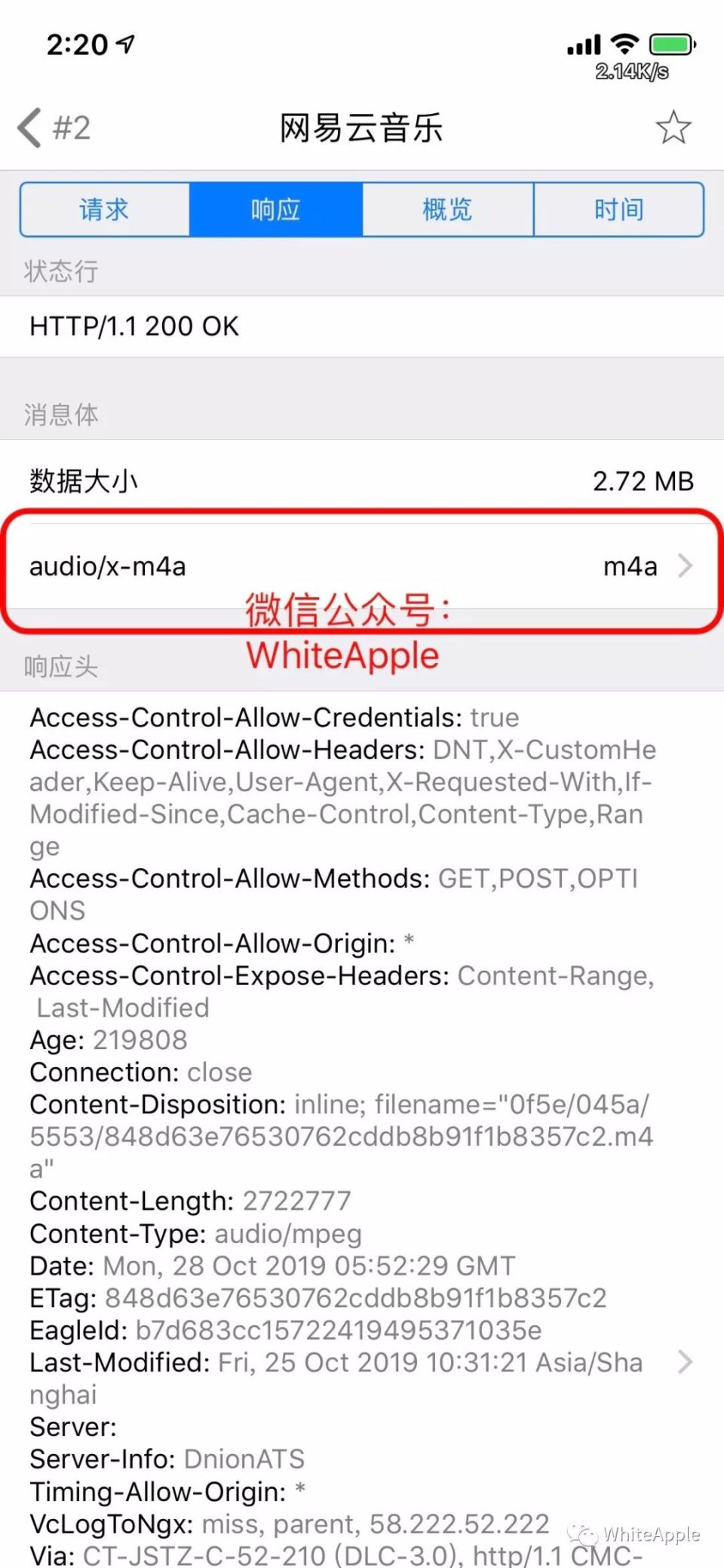Open the audio/x-m4a body row
Image resolution: width=724 pixels, height=1568 pixels.
click(x=362, y=566)
